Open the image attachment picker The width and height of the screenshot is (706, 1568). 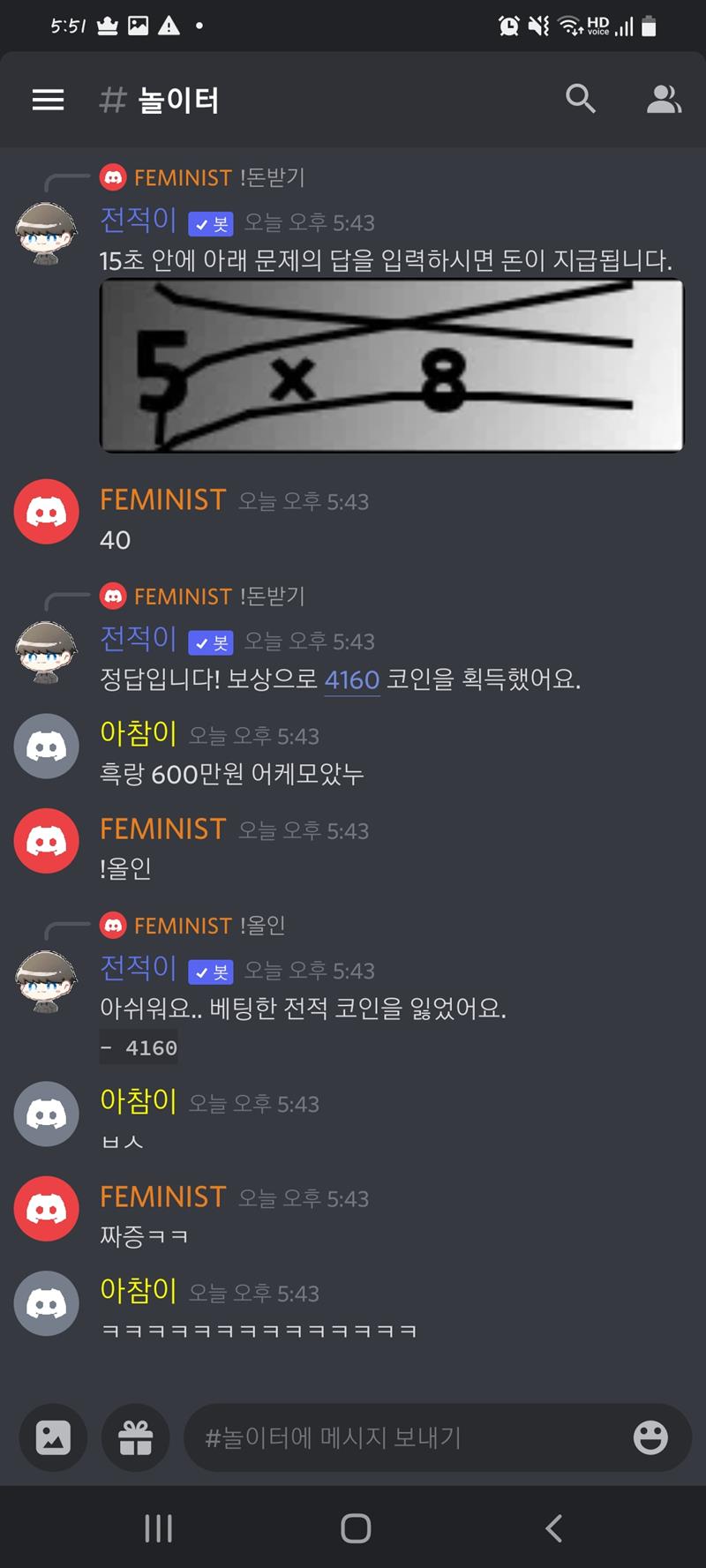point(53,1437)
